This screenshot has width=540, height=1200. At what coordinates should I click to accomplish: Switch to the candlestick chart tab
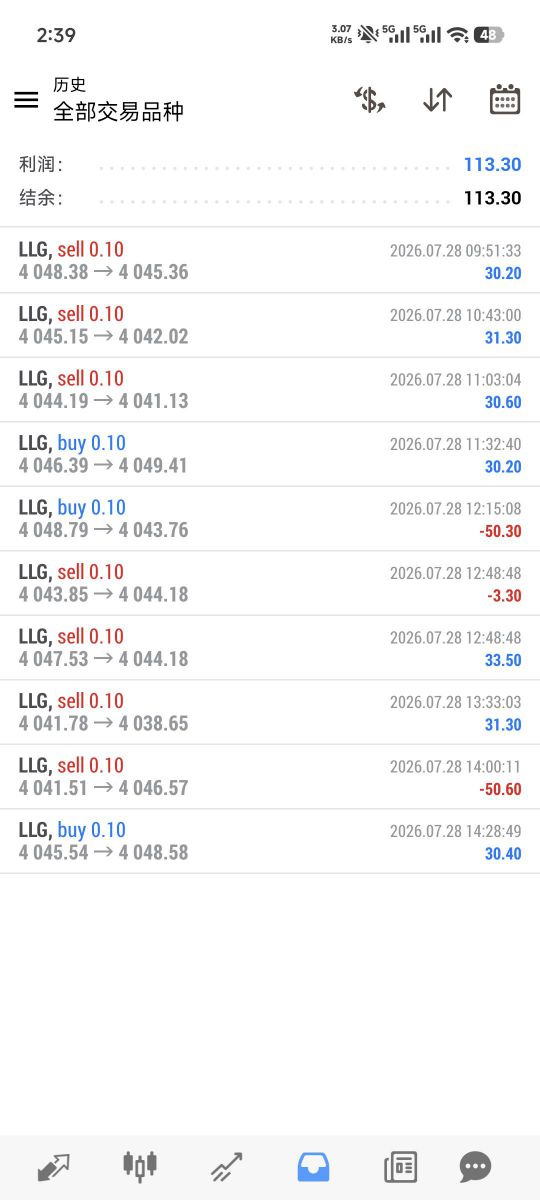click(x=140, y=1165)
